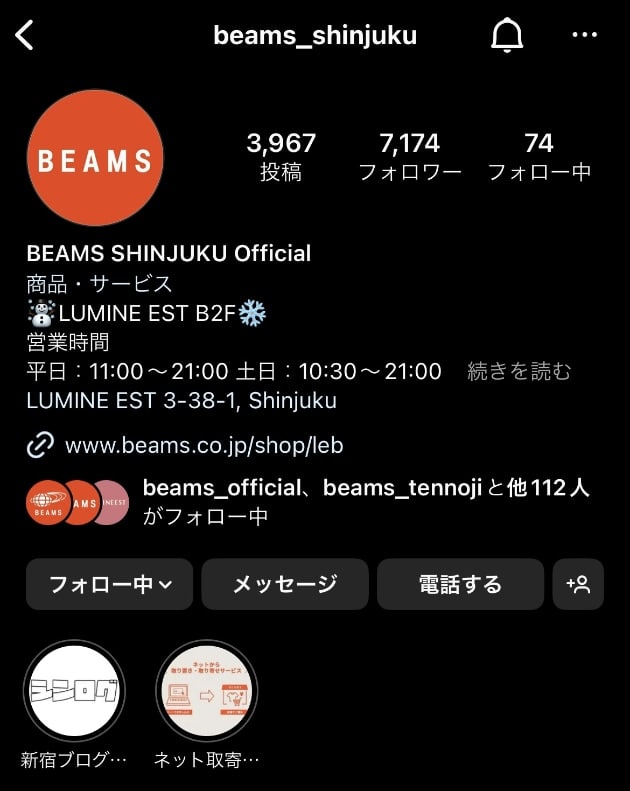Open the 新宿ブログ story highlight
This screenshot has height=791, width=630.
pyautogui.click(x=74, y=690)
